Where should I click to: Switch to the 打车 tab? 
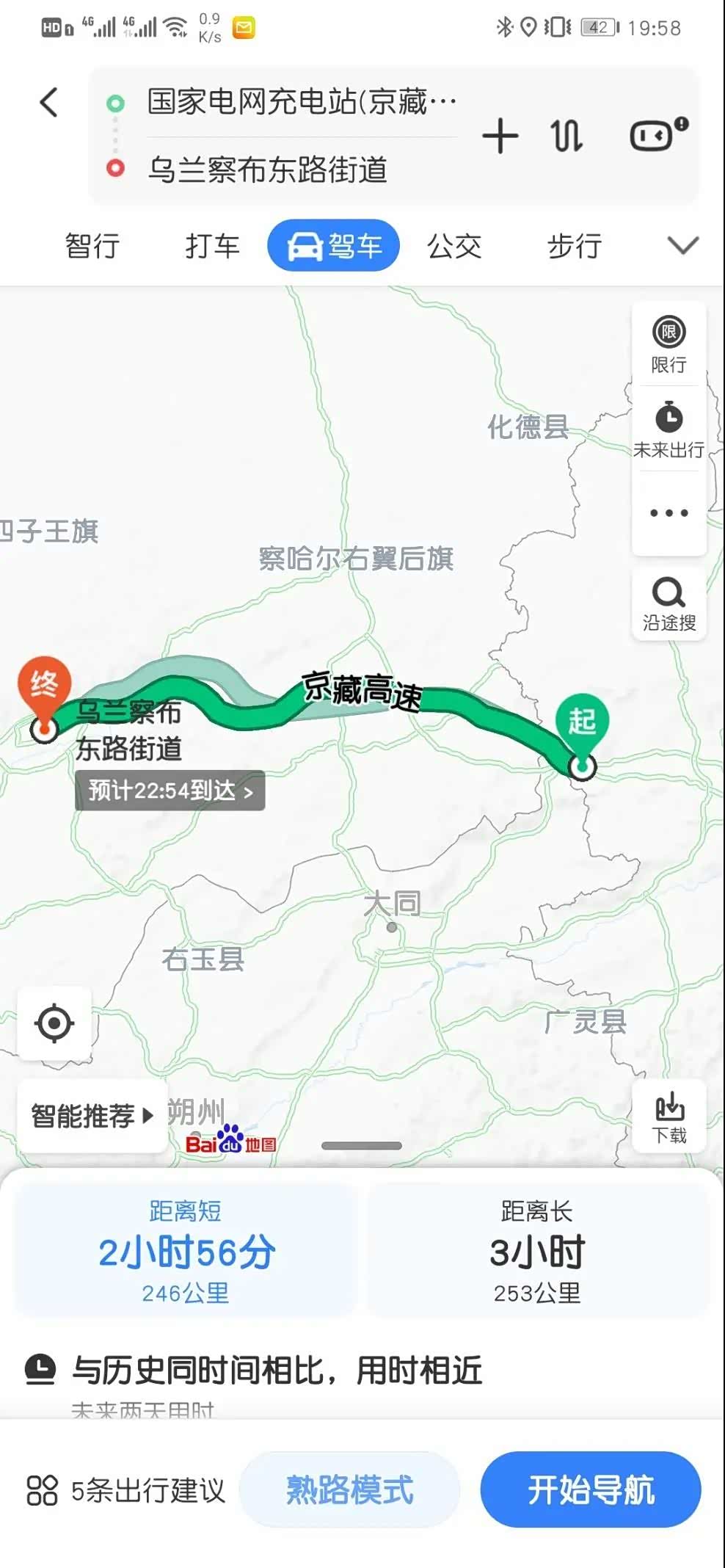click(x=213, y=246)
